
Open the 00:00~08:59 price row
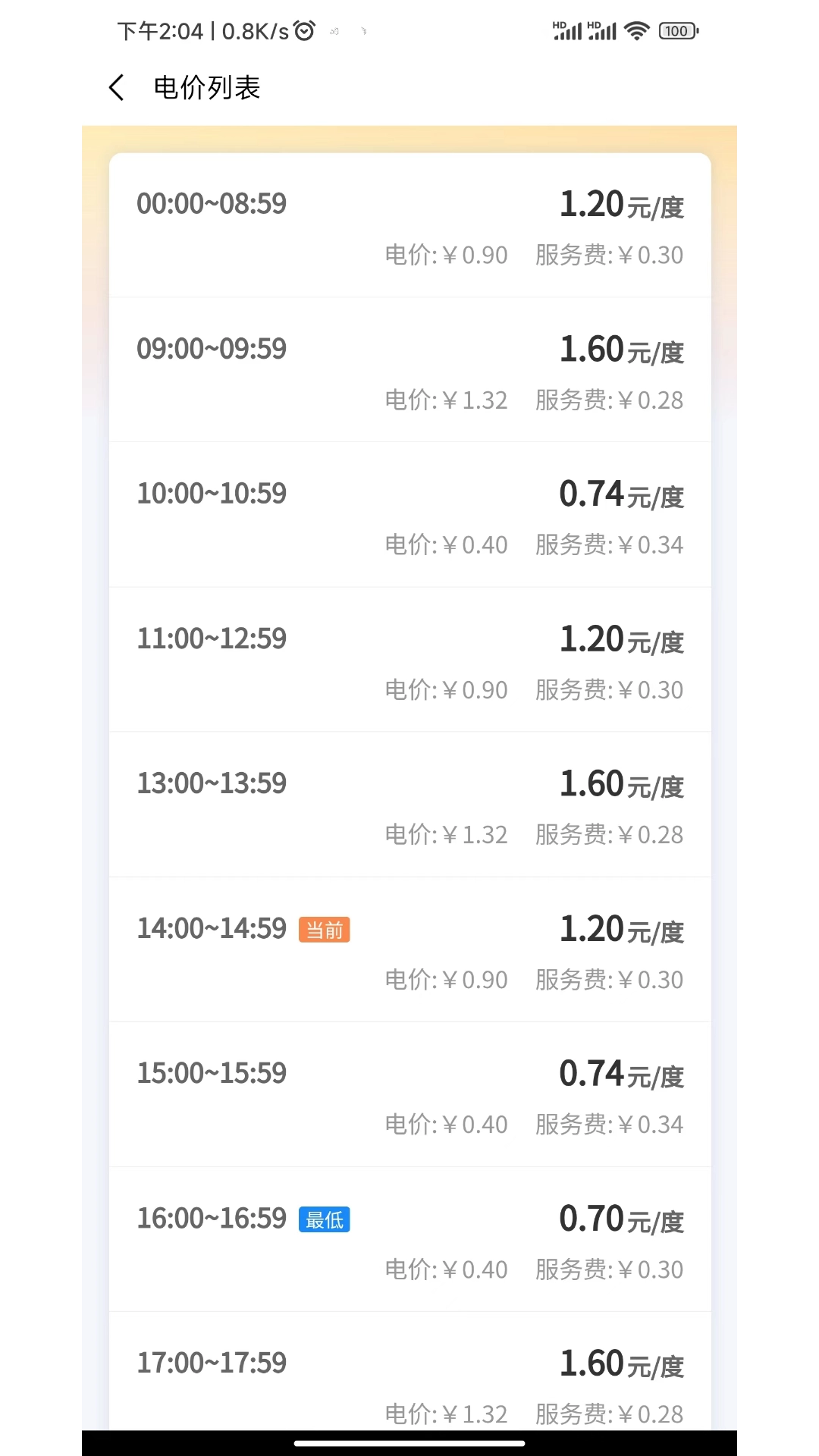click(x=409, y=227)
